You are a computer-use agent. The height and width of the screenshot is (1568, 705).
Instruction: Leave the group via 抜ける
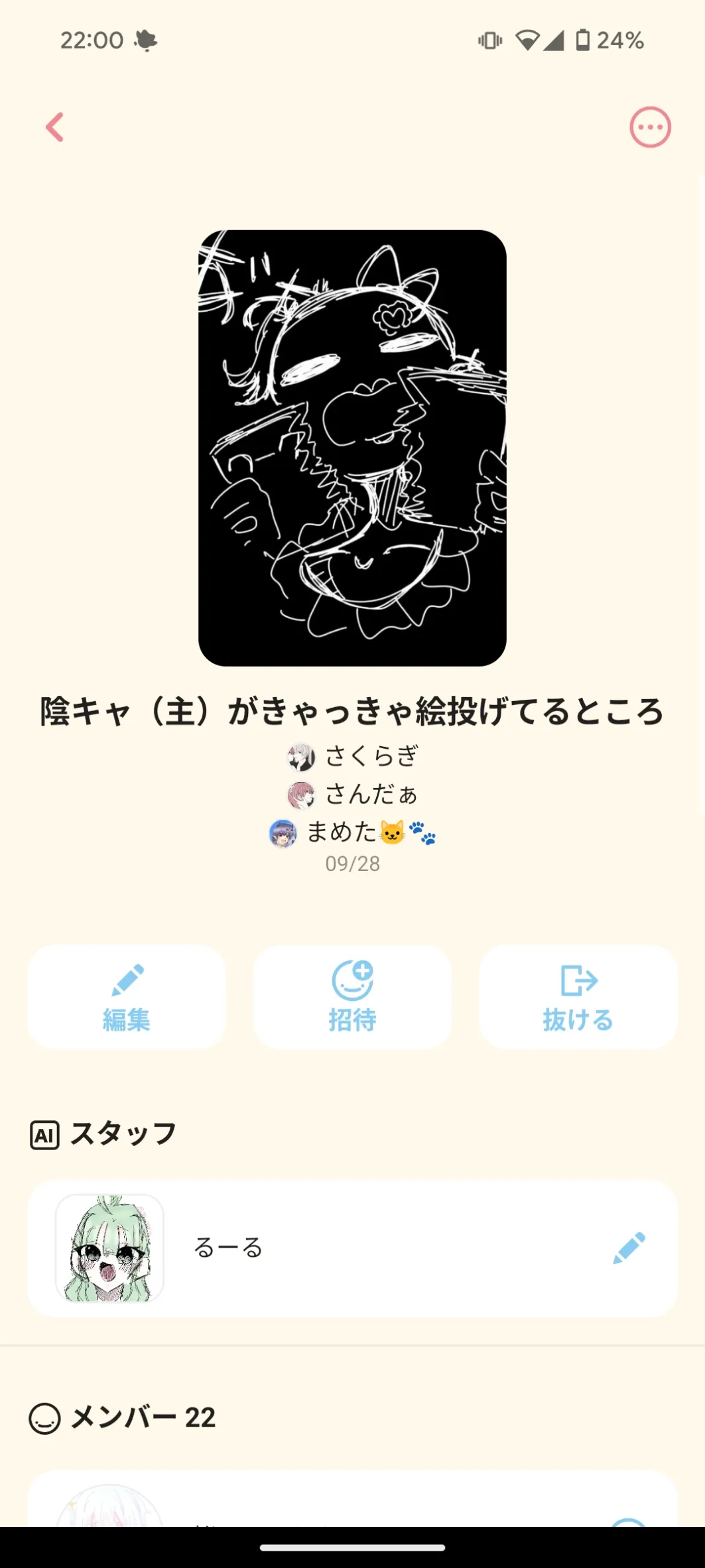click(578, 997)
